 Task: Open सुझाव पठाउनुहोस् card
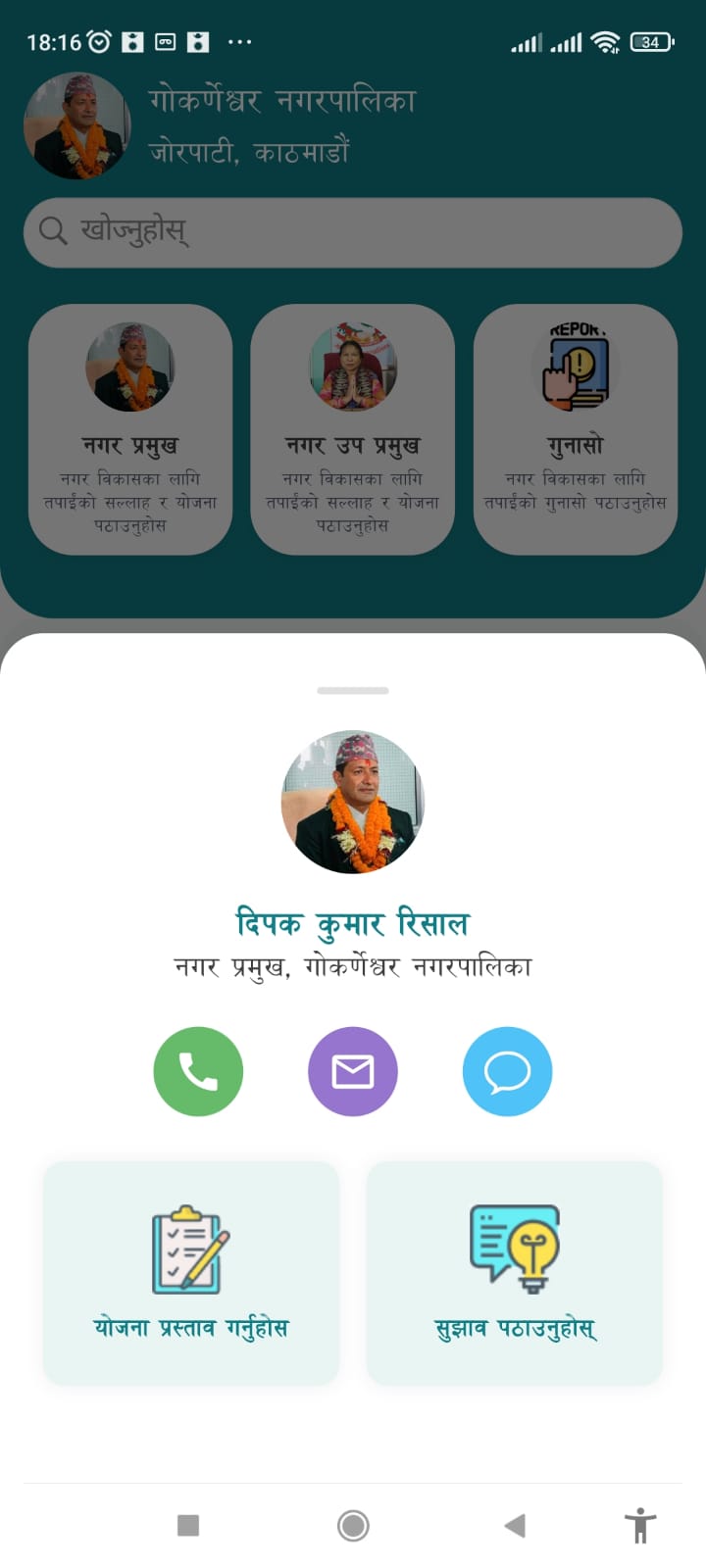[515, 1272]
